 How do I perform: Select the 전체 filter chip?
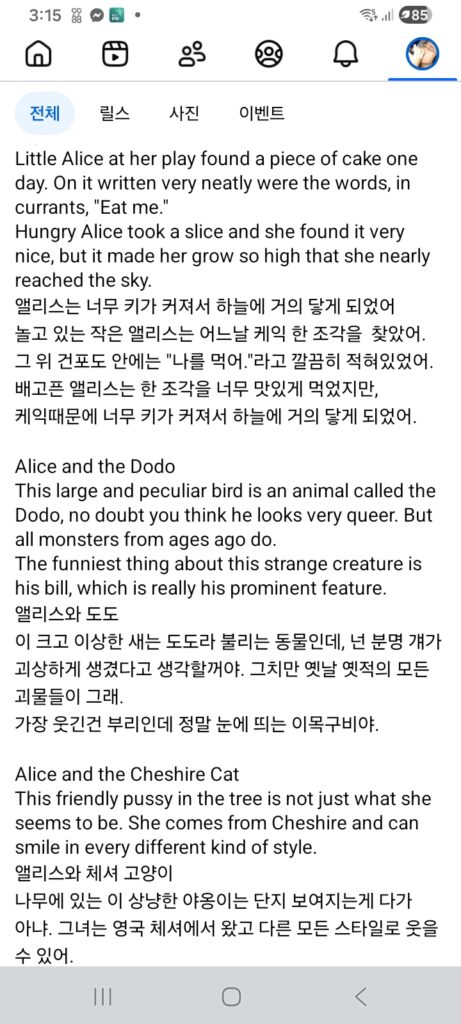[x=45, y=114]
